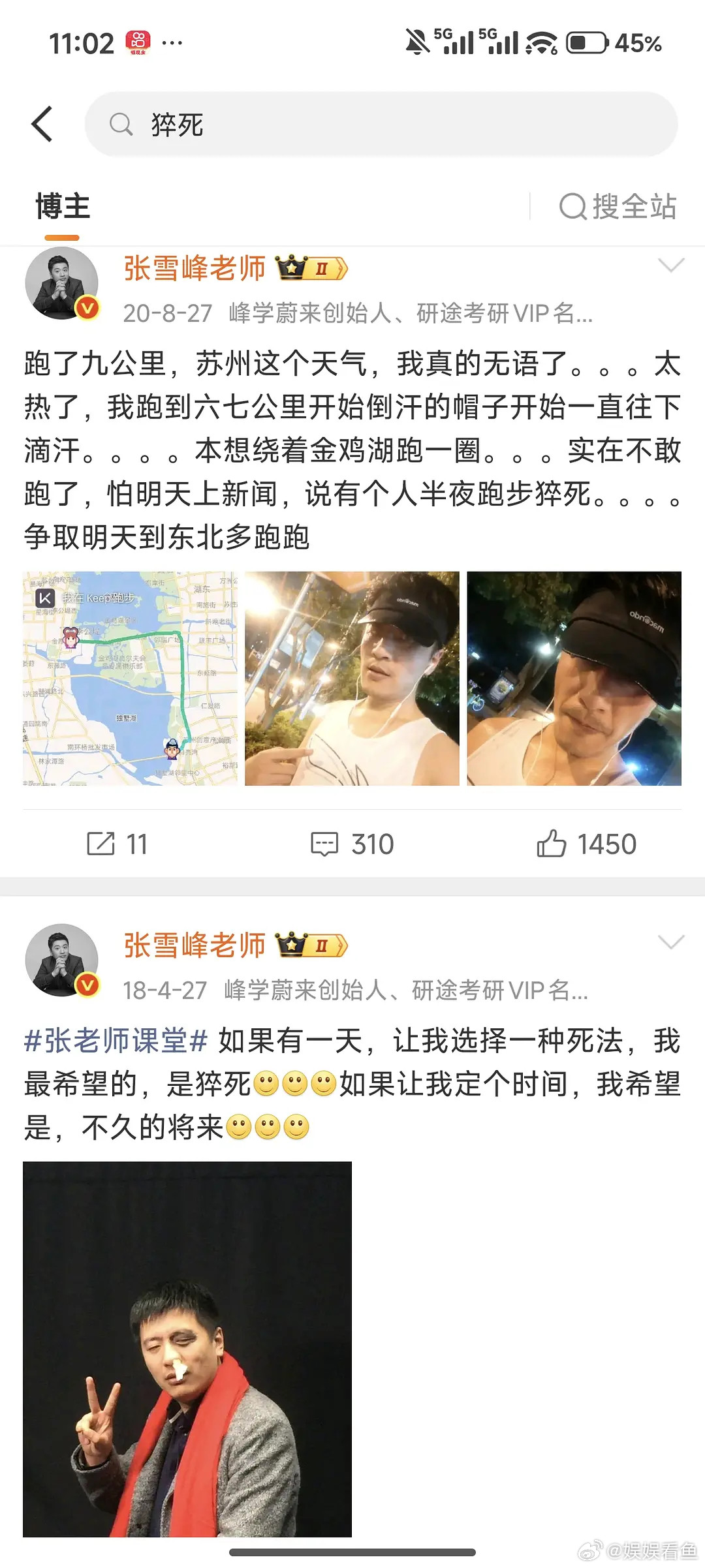Open 搜全站 full-site search
This screenshot has height=1568, width=705.
[x=618, y=208]
